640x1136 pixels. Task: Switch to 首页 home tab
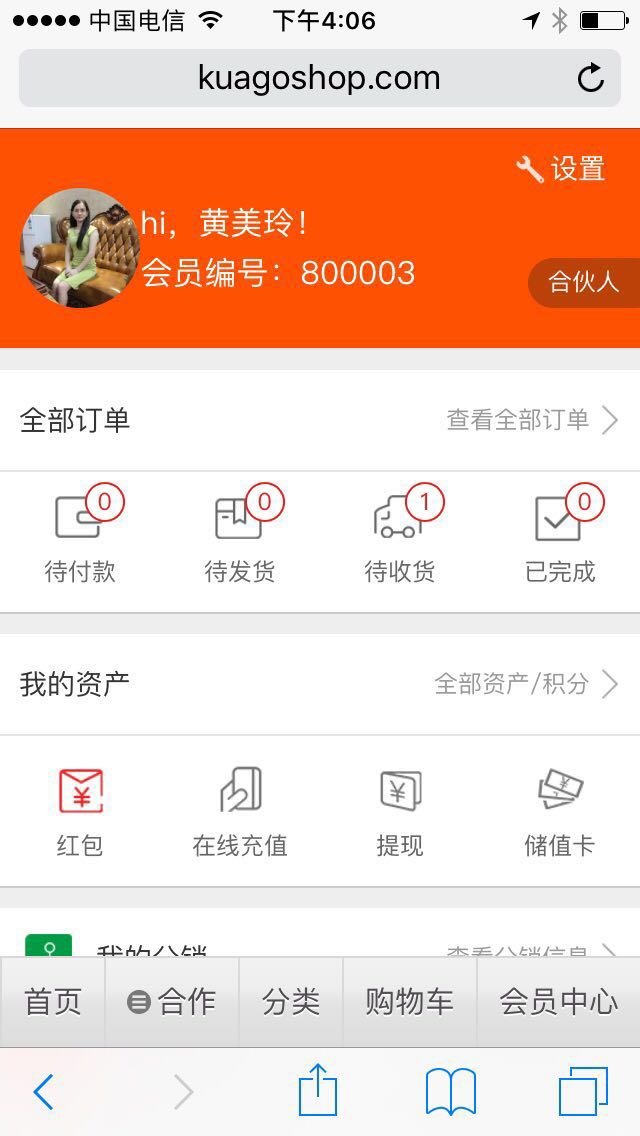coord(53,1002)
